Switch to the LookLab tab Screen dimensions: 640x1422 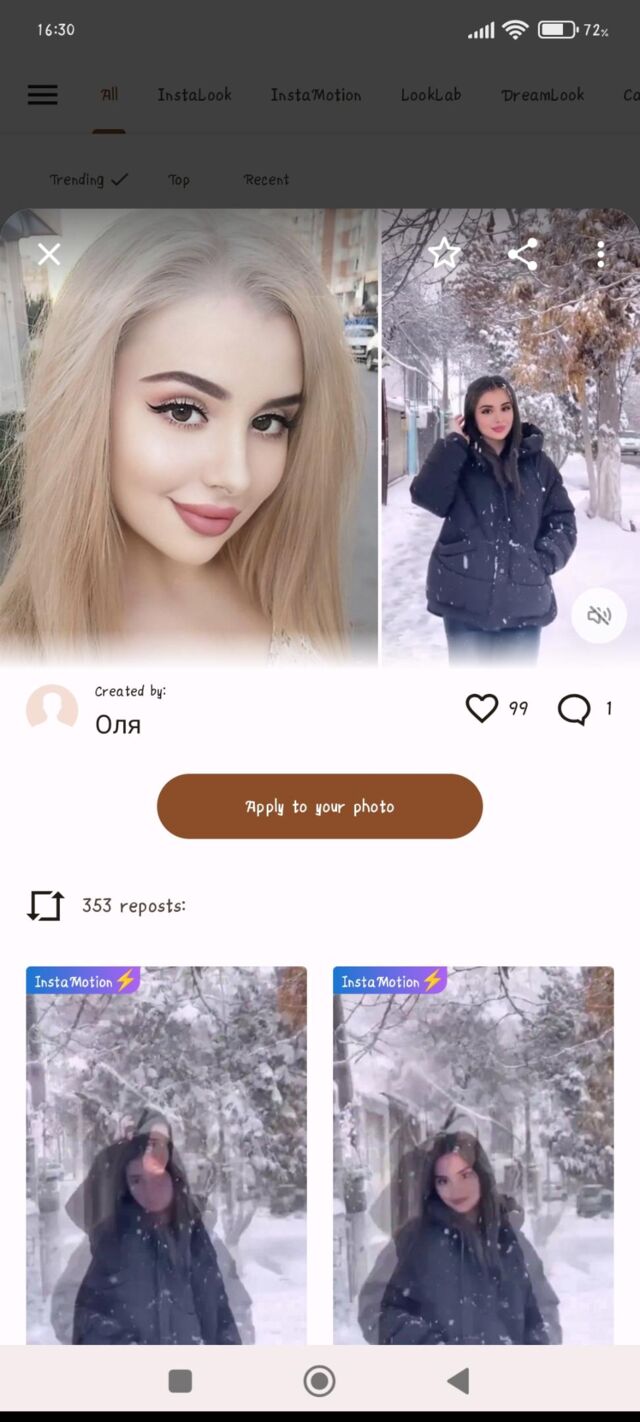[431, 95]
